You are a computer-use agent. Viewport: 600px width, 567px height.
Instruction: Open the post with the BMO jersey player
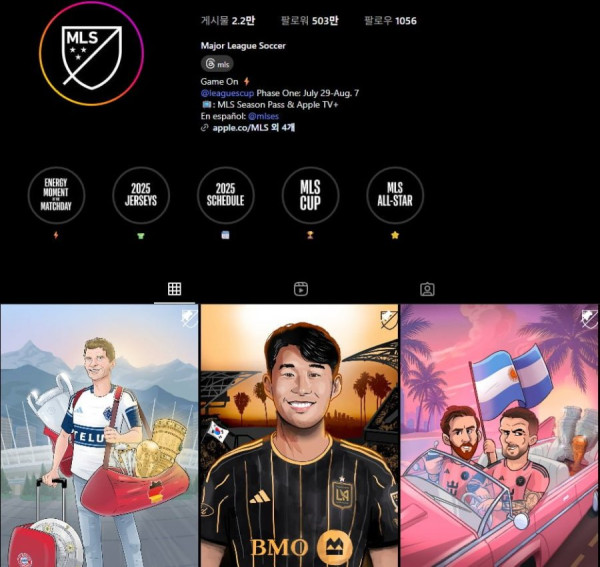pos(299,435)
